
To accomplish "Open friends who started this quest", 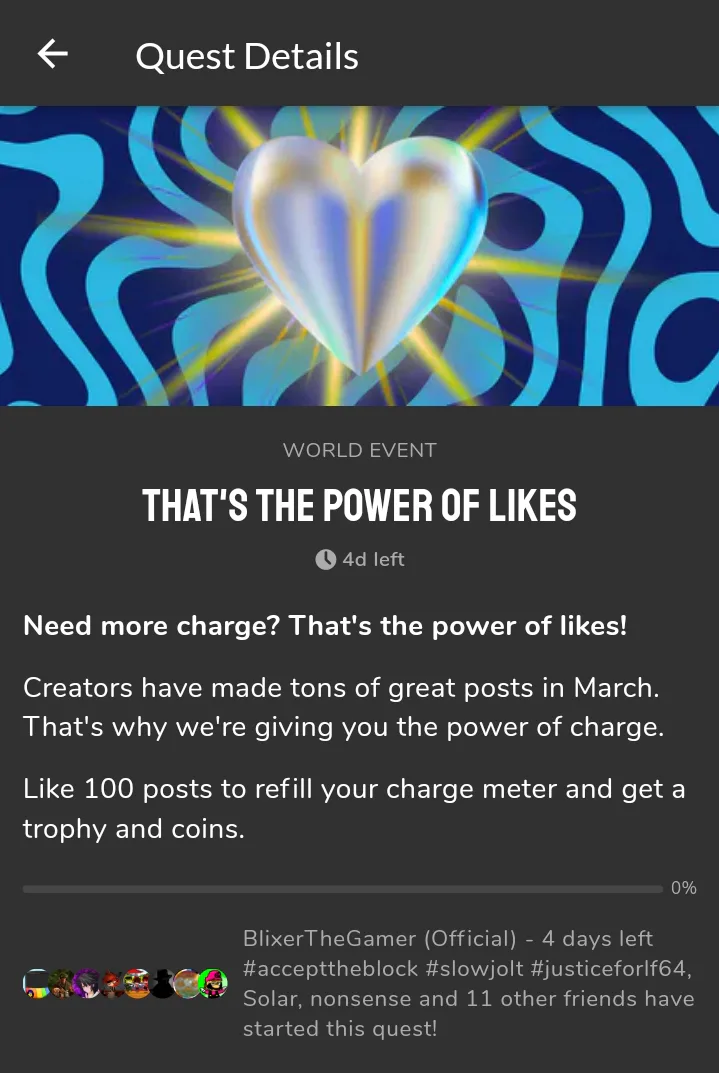I will (126, 984).
